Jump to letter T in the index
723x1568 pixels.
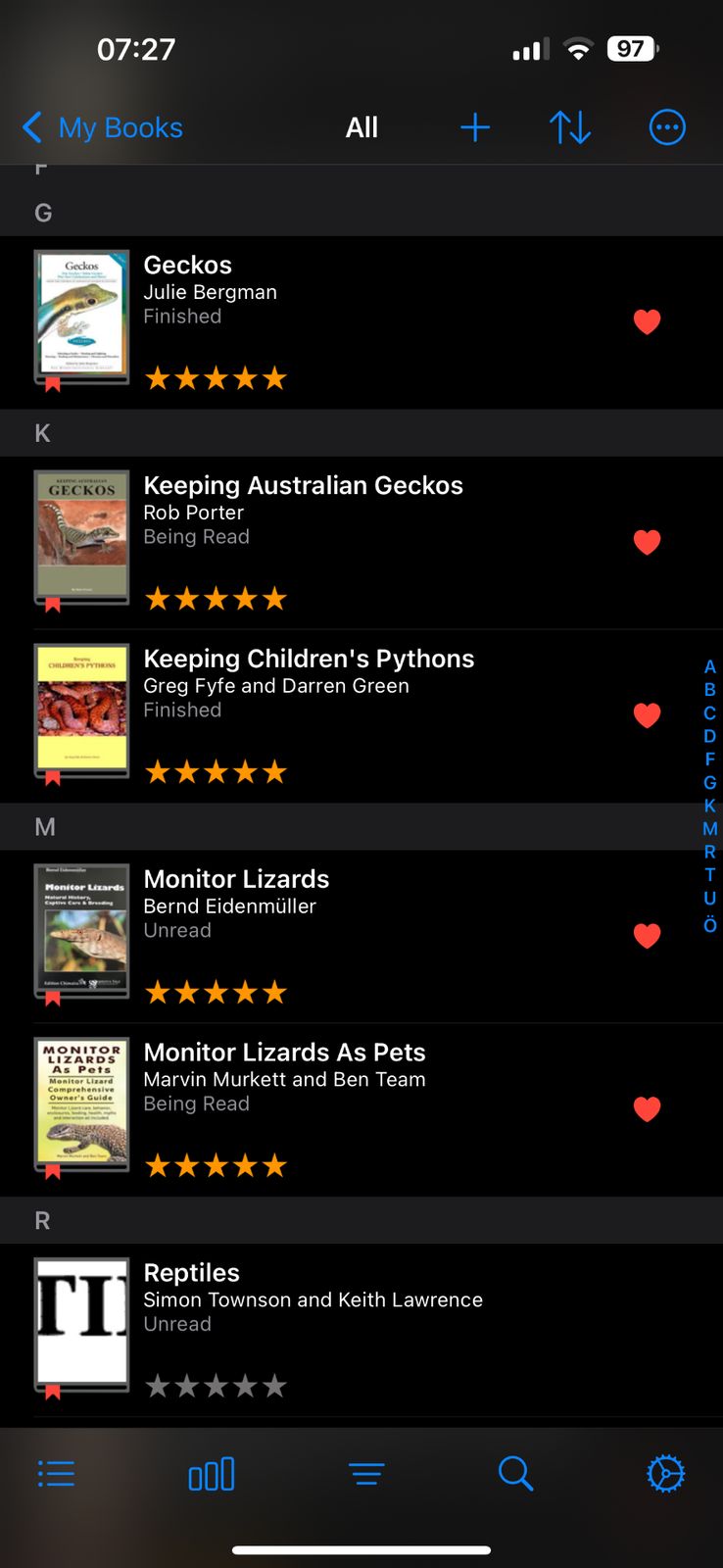coord(709,875)
